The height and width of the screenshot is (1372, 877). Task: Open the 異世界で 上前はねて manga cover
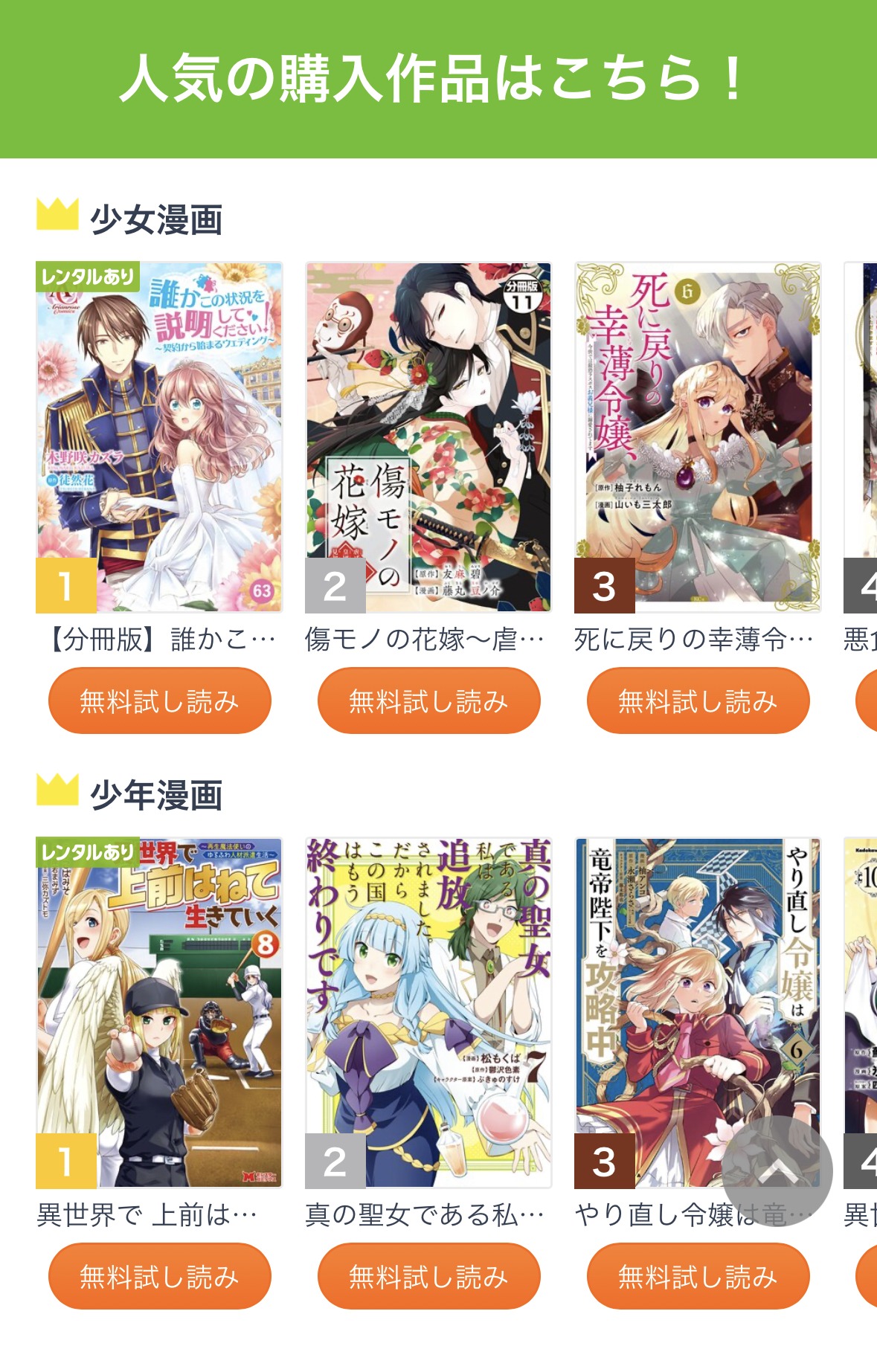pos(159,1013)
